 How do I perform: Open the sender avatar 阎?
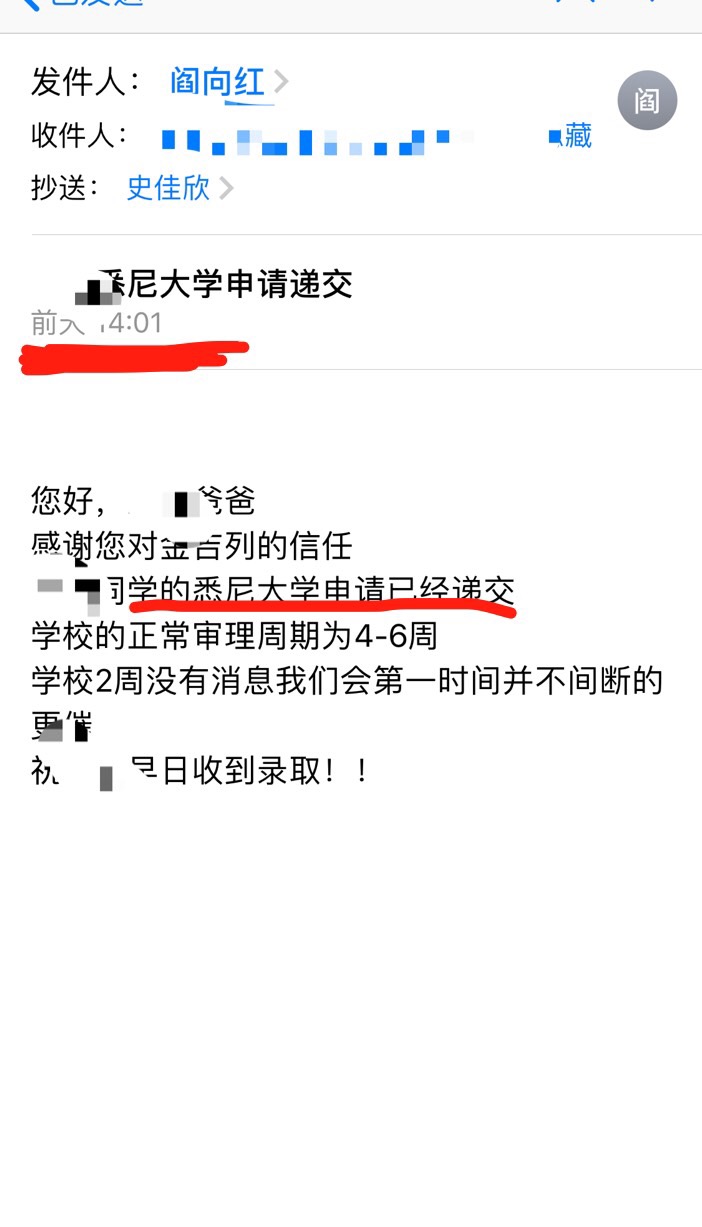click(647, 101)
